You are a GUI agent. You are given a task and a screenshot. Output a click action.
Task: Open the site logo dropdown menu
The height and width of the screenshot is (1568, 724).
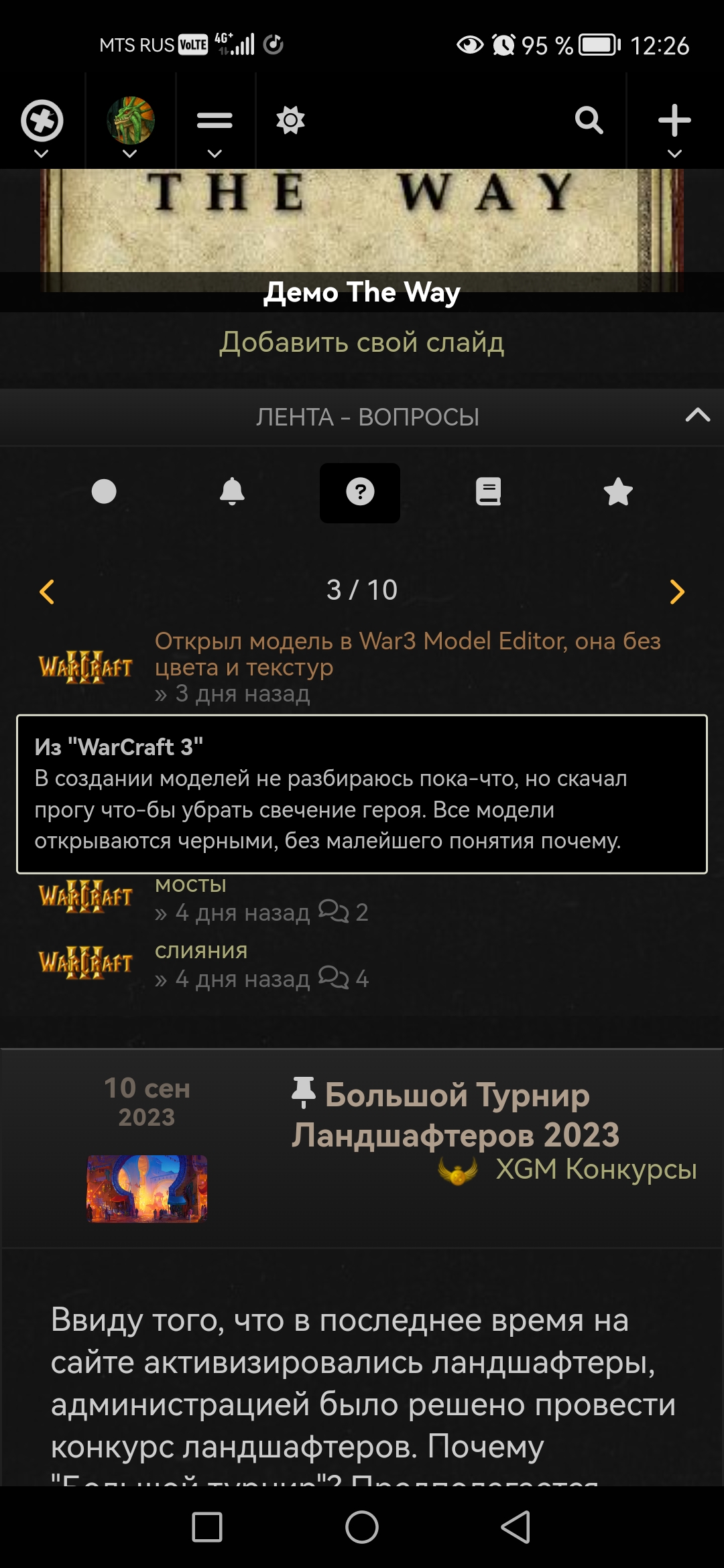[42, 127]
